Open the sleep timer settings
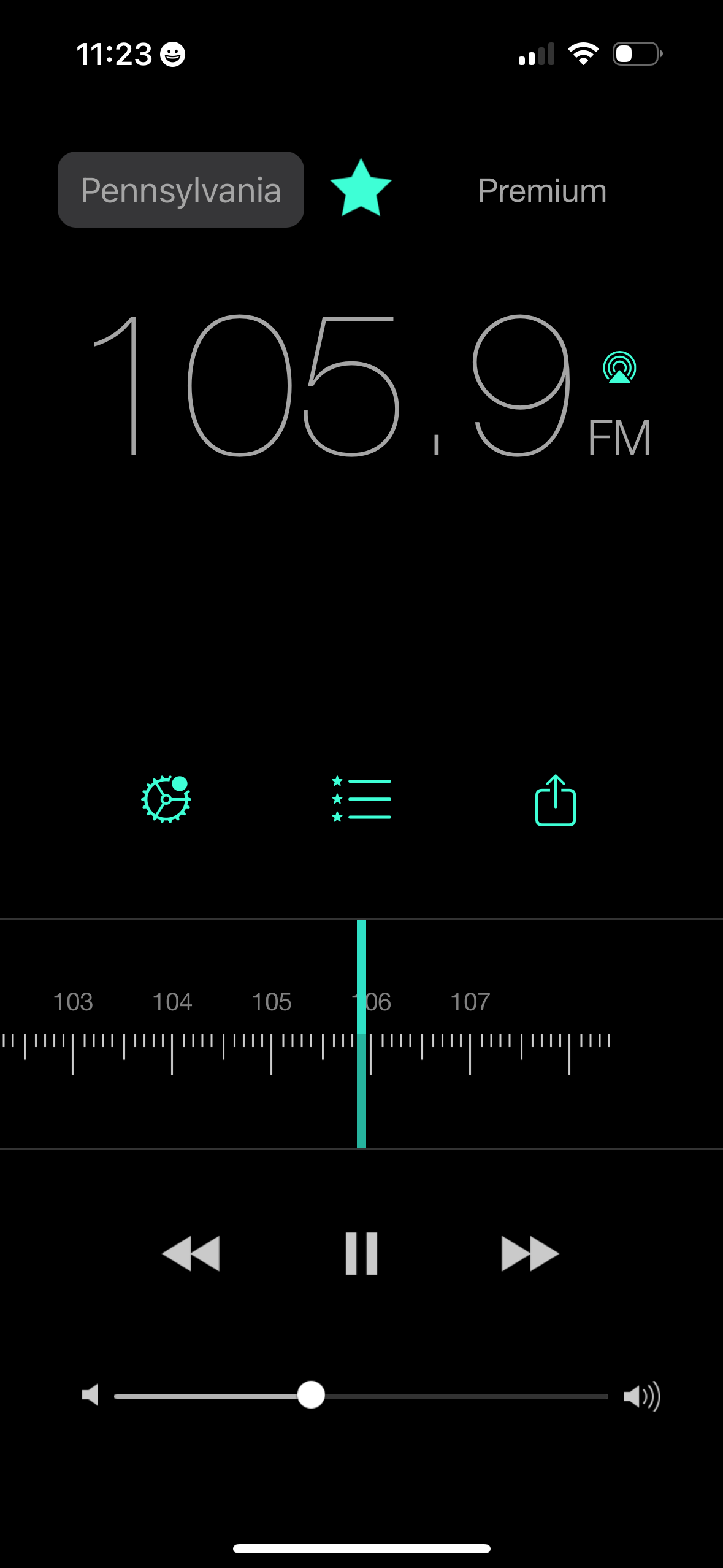 [166, 799]
